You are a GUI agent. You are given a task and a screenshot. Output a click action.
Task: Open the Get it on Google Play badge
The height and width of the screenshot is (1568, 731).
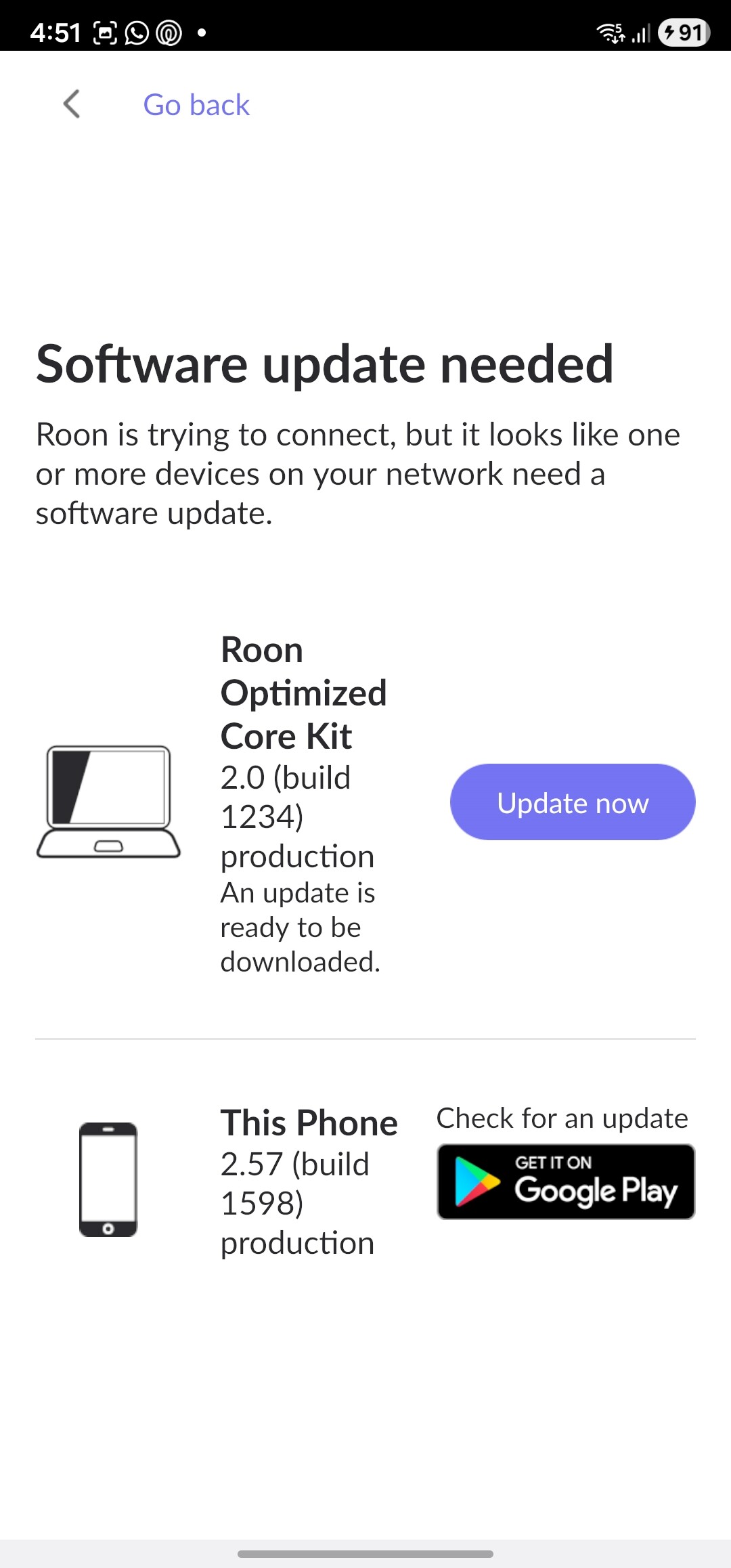coord(566,1181)
